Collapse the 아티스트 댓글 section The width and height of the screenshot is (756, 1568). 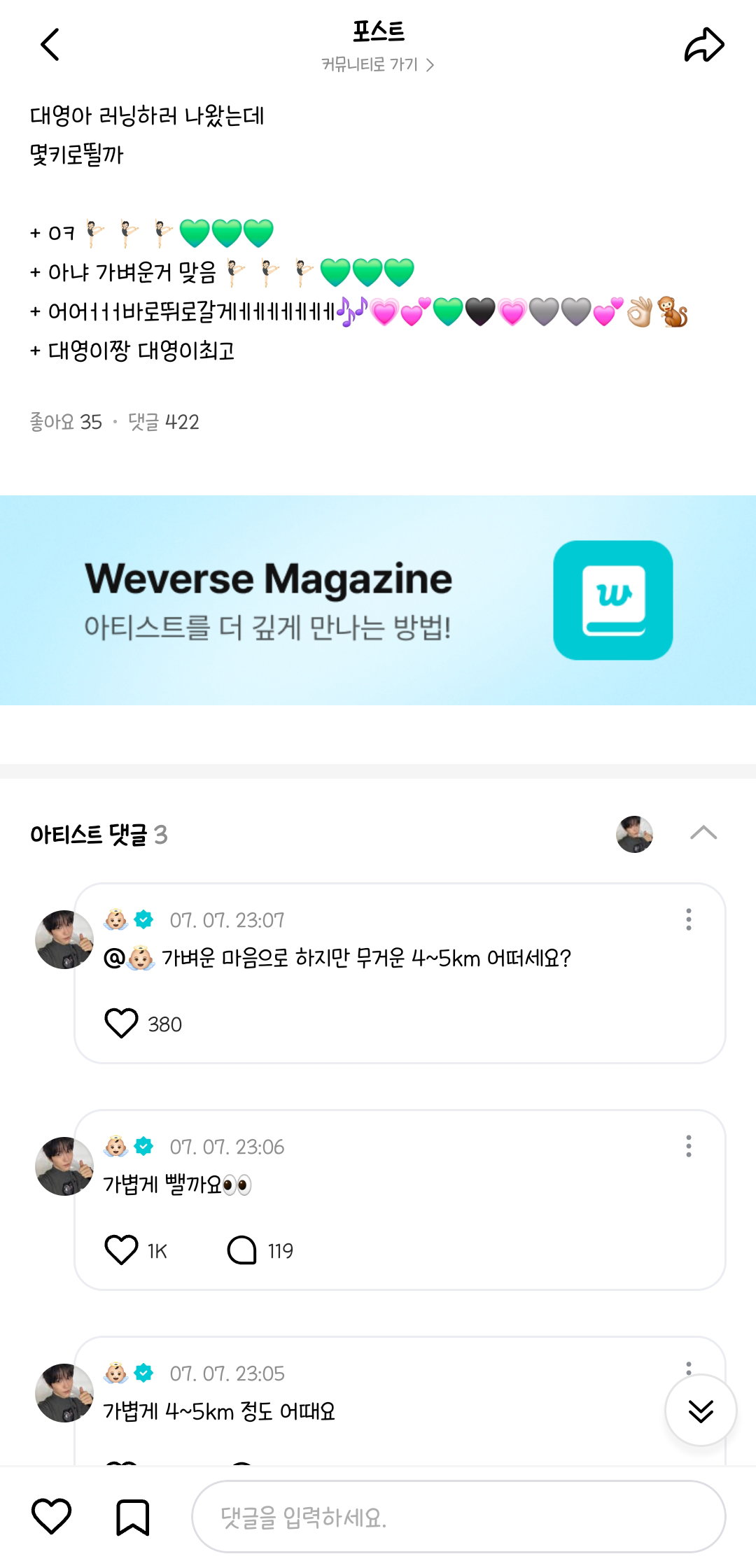click(x=703, y=833)
